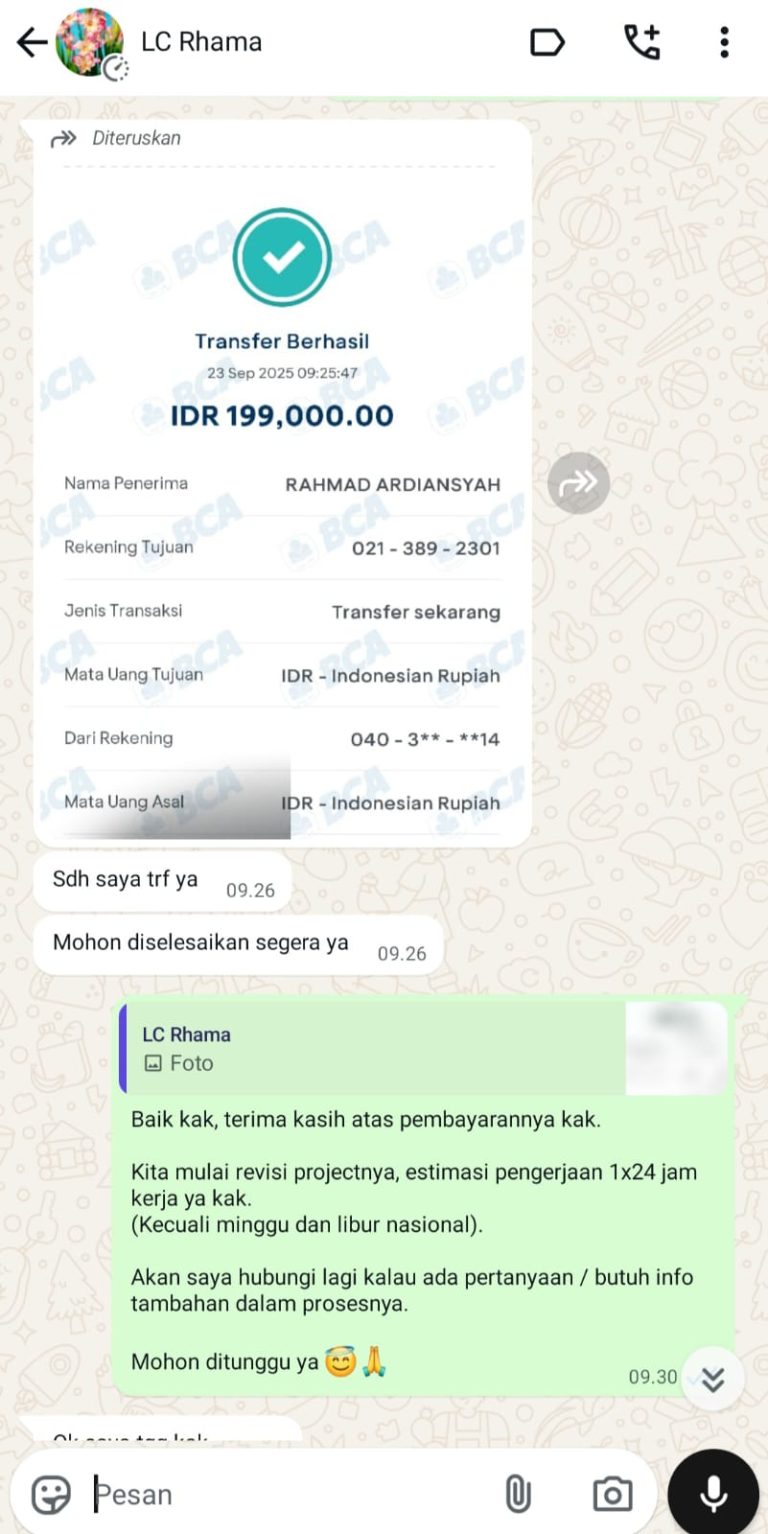Go back to the chat list
The image size is (768, 1534).
[32, 43]
